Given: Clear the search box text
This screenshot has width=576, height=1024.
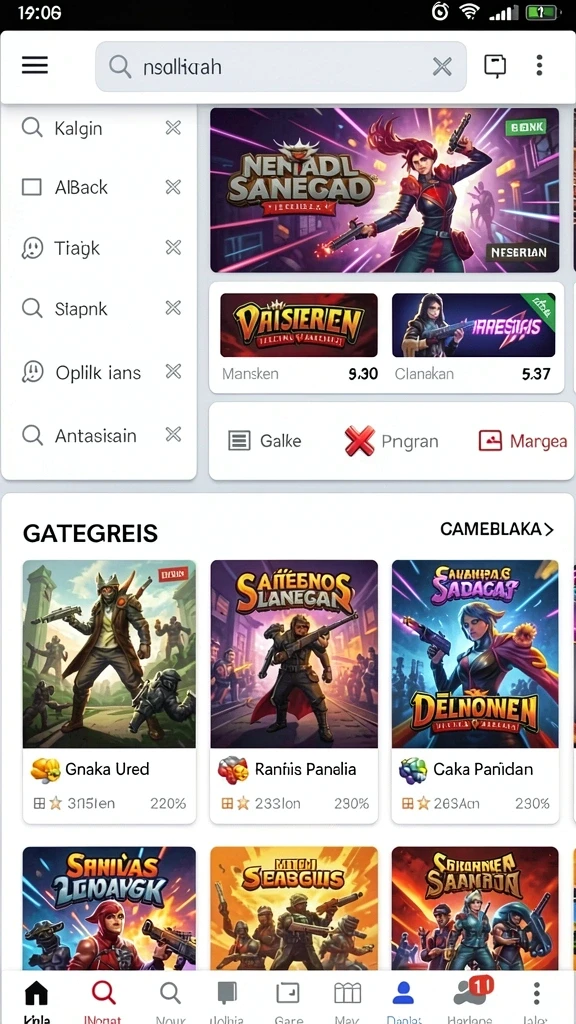Looking at the screenshot, I should (442, 66).
